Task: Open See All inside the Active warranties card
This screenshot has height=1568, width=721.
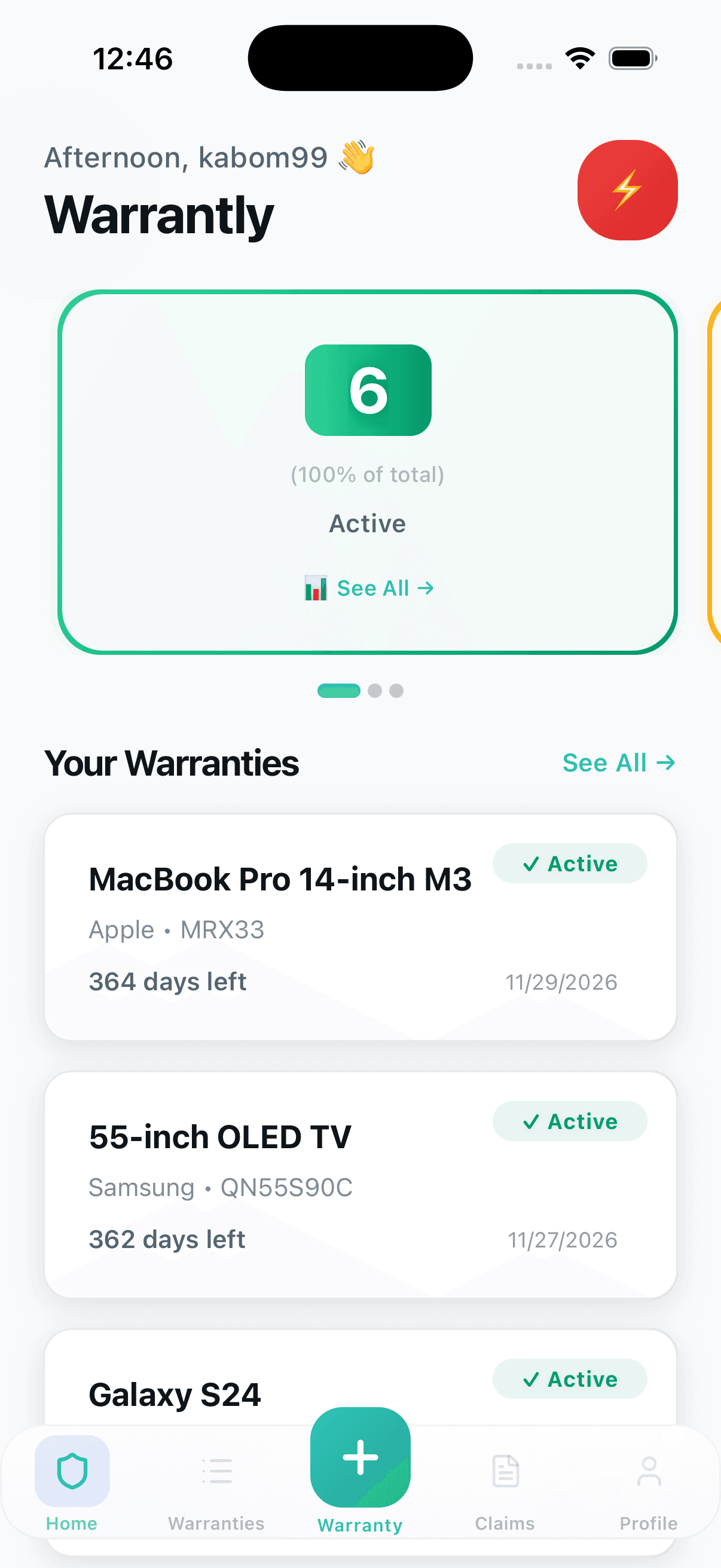Action: pos(374,587)
